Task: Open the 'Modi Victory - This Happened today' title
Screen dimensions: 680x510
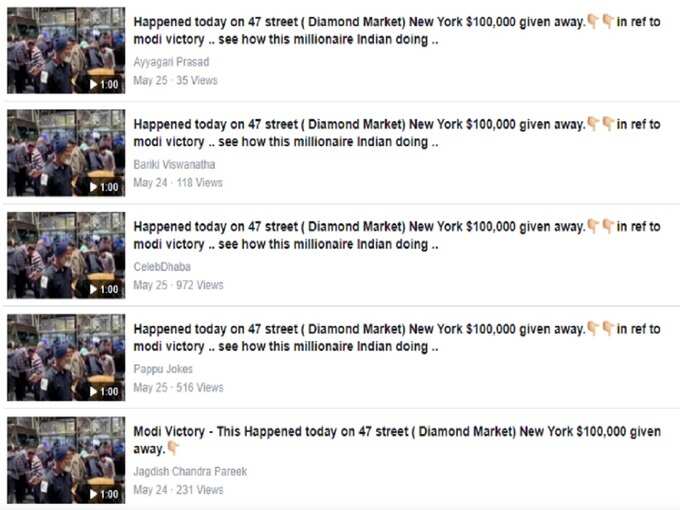Action: point(396,431)
